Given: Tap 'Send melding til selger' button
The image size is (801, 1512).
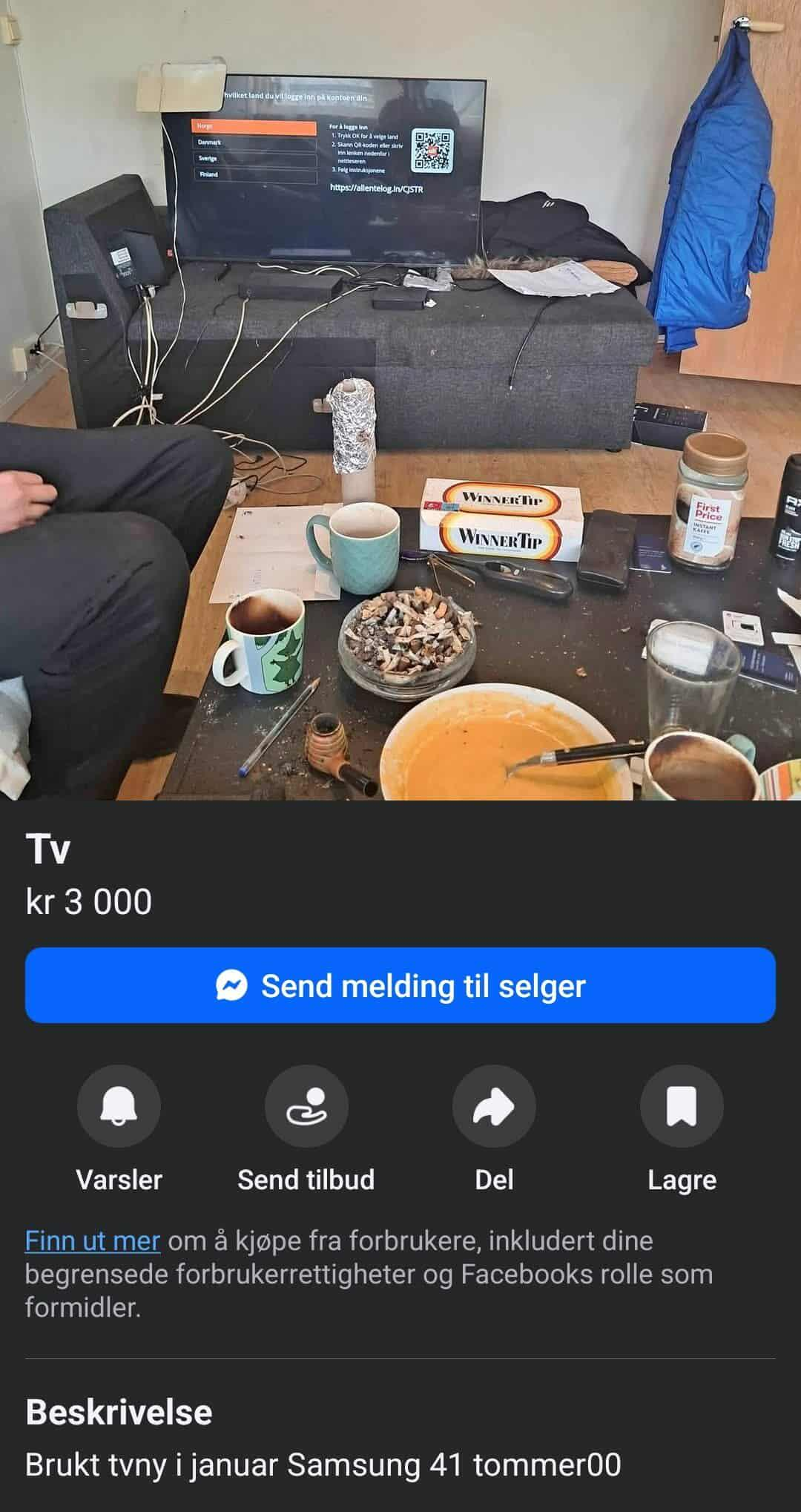Looking at the screenshot, I should (x=400, y=985).
